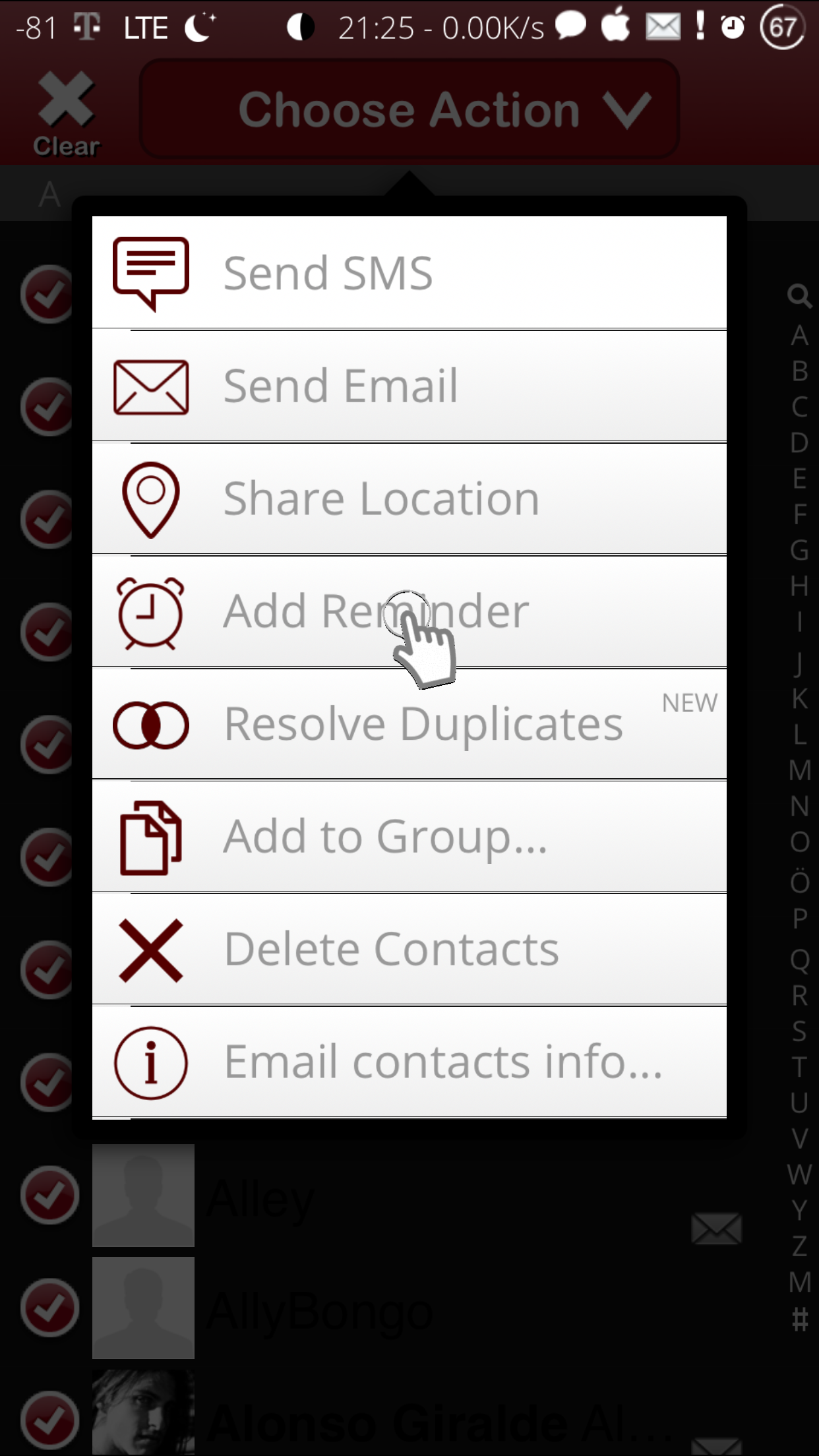Jump to letter S in the index
The height and width of the screenshot is (1456, 819).
799,1031
